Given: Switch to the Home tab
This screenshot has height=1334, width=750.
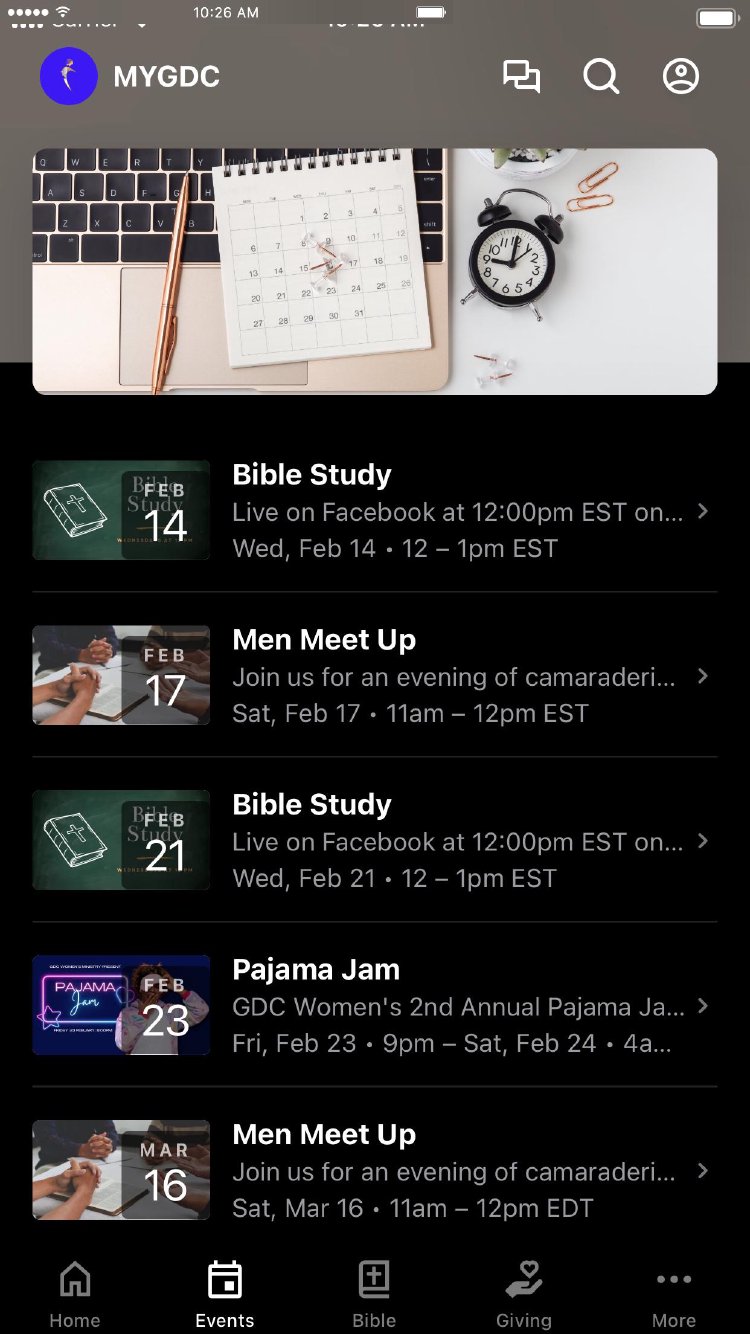Looking at the screenshot, I should pyautogui.click(x=75, y=1293).
